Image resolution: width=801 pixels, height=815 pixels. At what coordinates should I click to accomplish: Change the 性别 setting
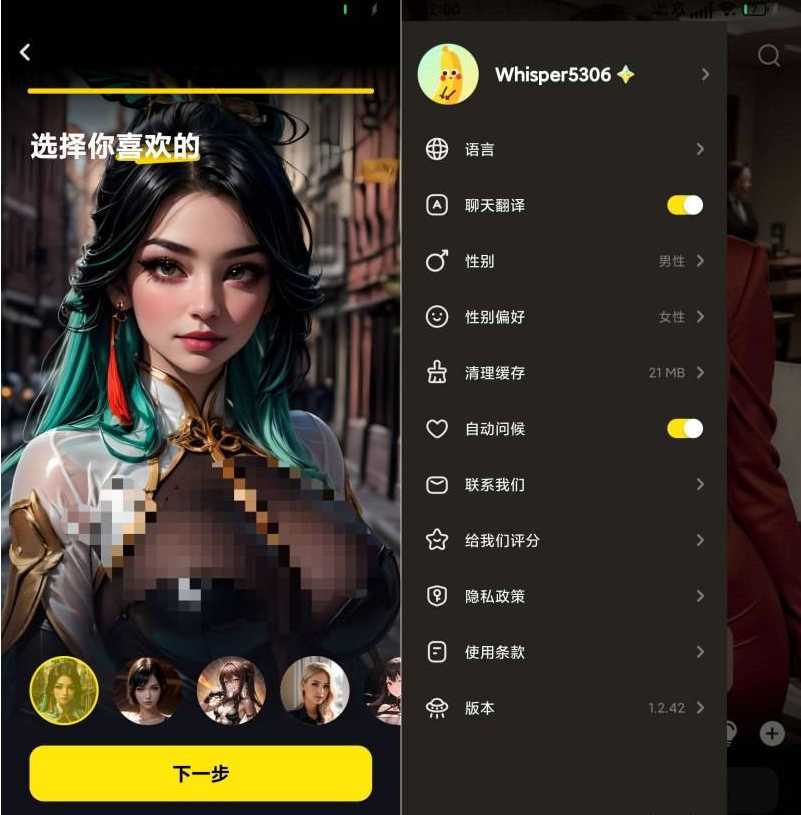[x=564, y=261]
